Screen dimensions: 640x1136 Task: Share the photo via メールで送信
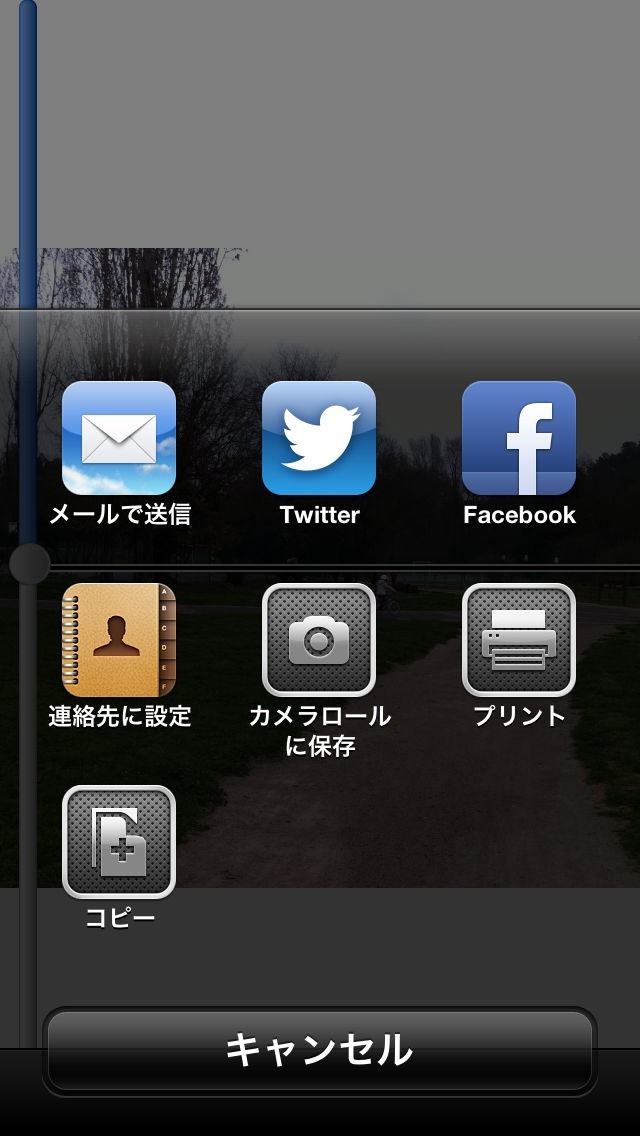pyautogui.click(x=119, y=438)
